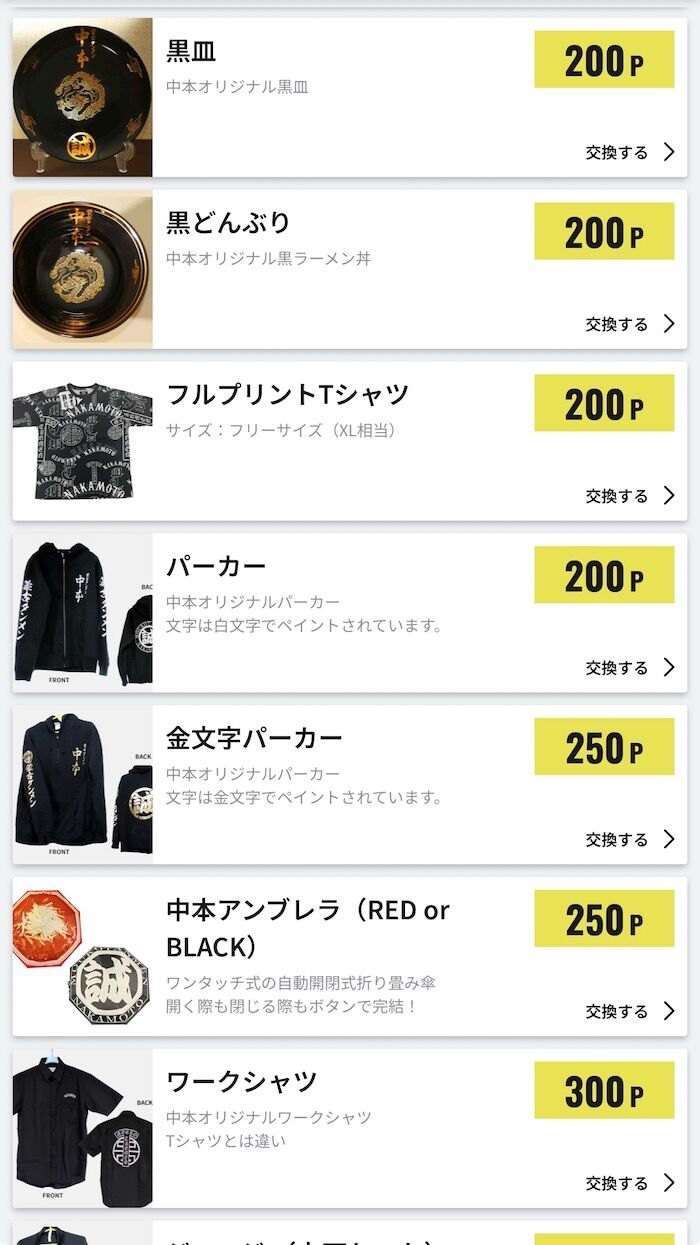Image resolution: width=700 pixels, height=1245 pixels.
Task: Tap 交換する on the 200P パーカー
Action: tap(630, 668)
